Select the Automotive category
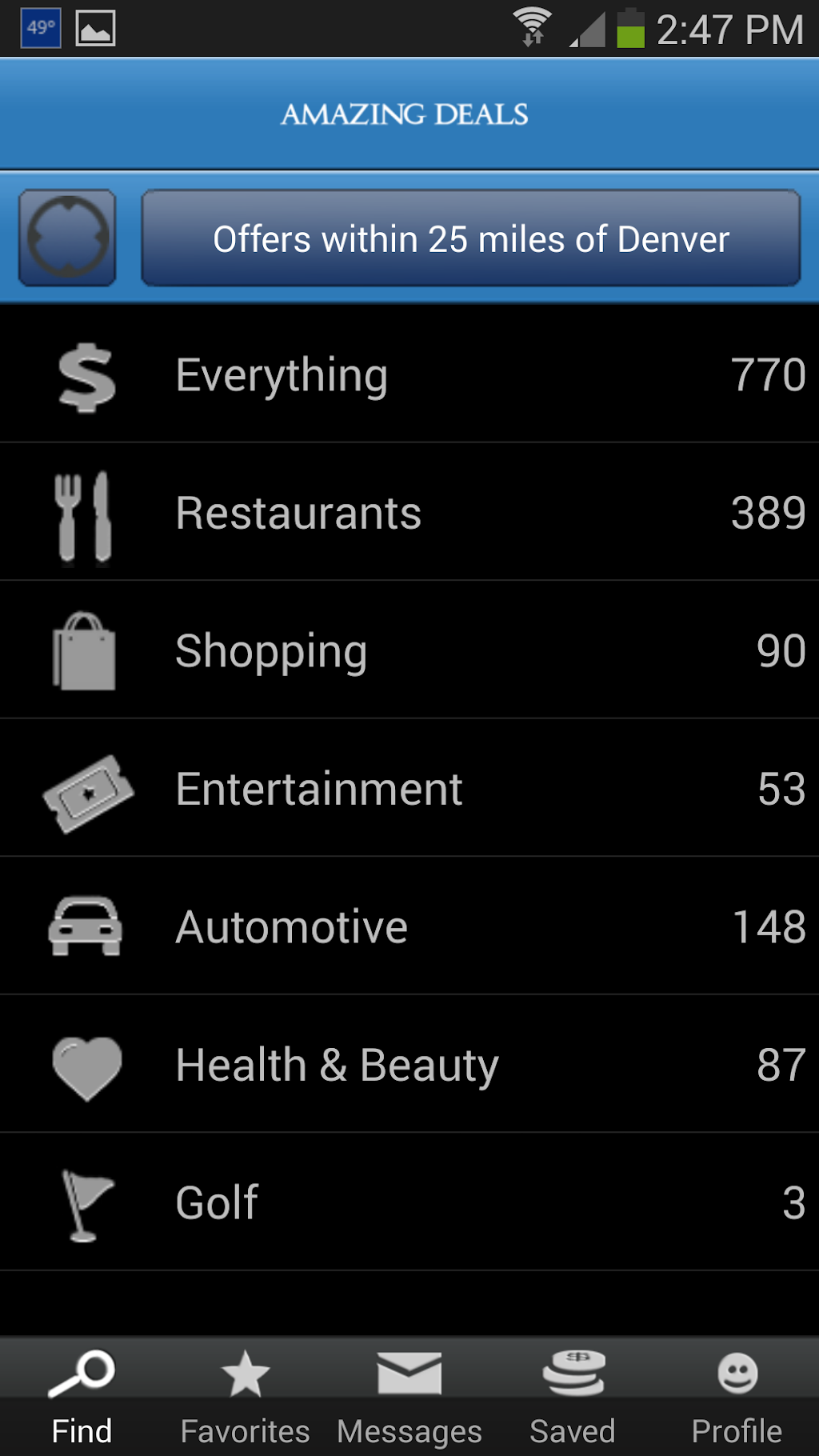This screenshot has height=1456, width=819. tap(409, 926)
